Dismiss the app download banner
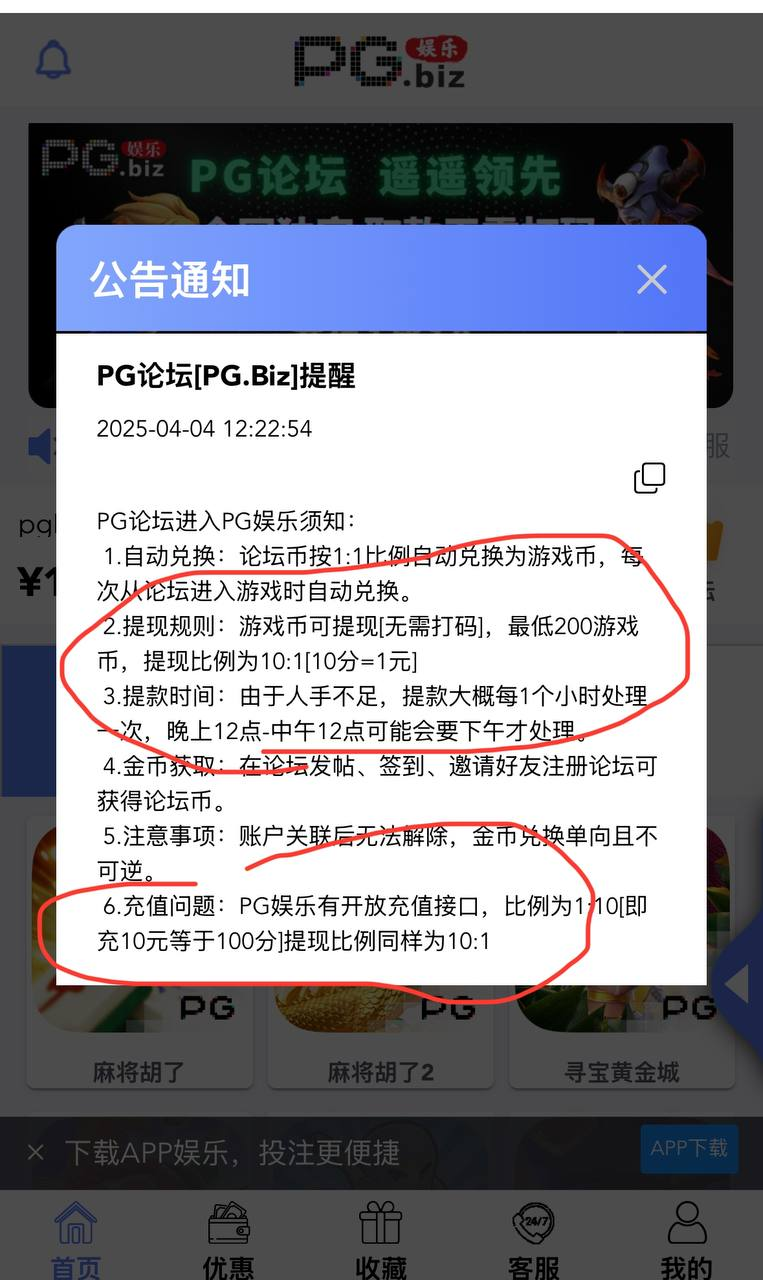The image size is (763, 1280). [35, 1153]
